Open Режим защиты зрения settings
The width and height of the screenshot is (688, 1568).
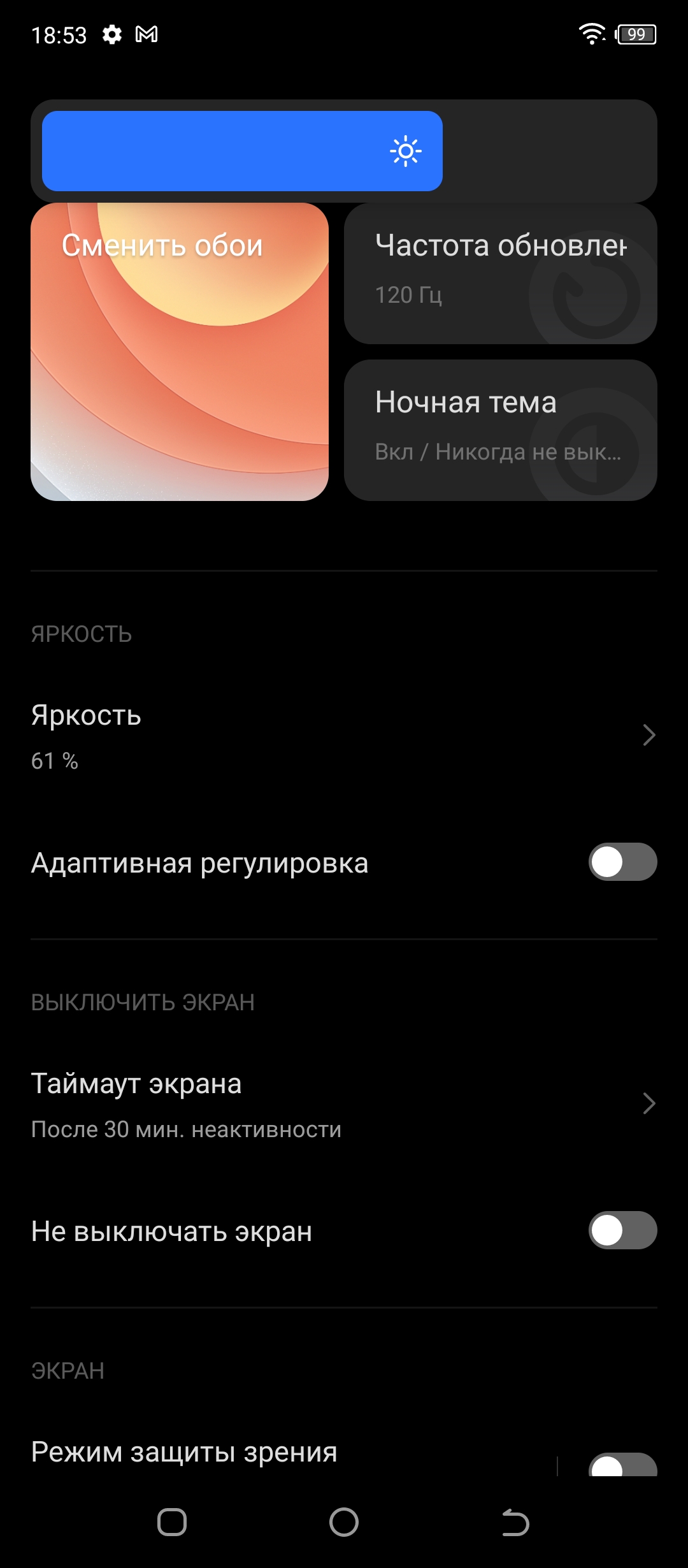click(255, 1453)
